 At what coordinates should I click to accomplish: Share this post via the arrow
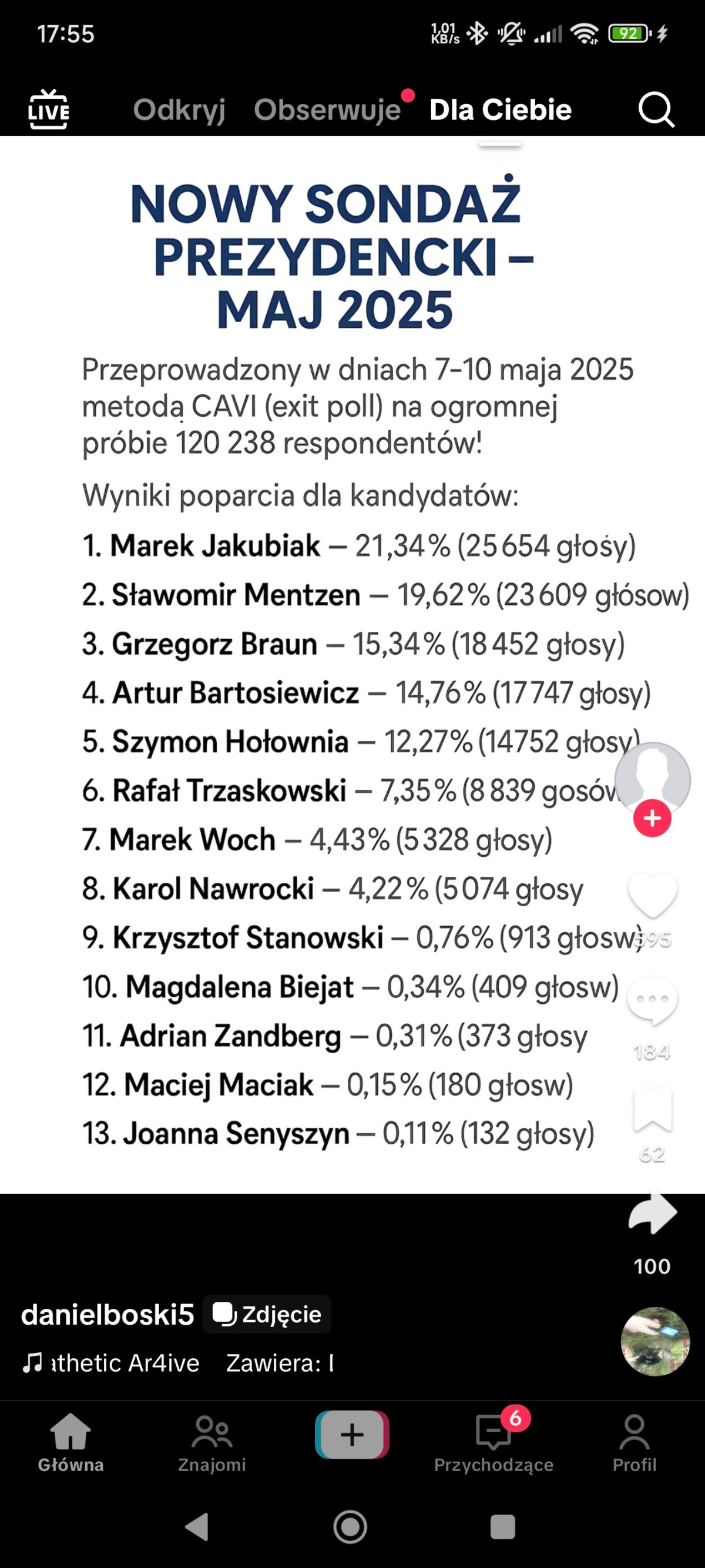(x=652, y=1212)
